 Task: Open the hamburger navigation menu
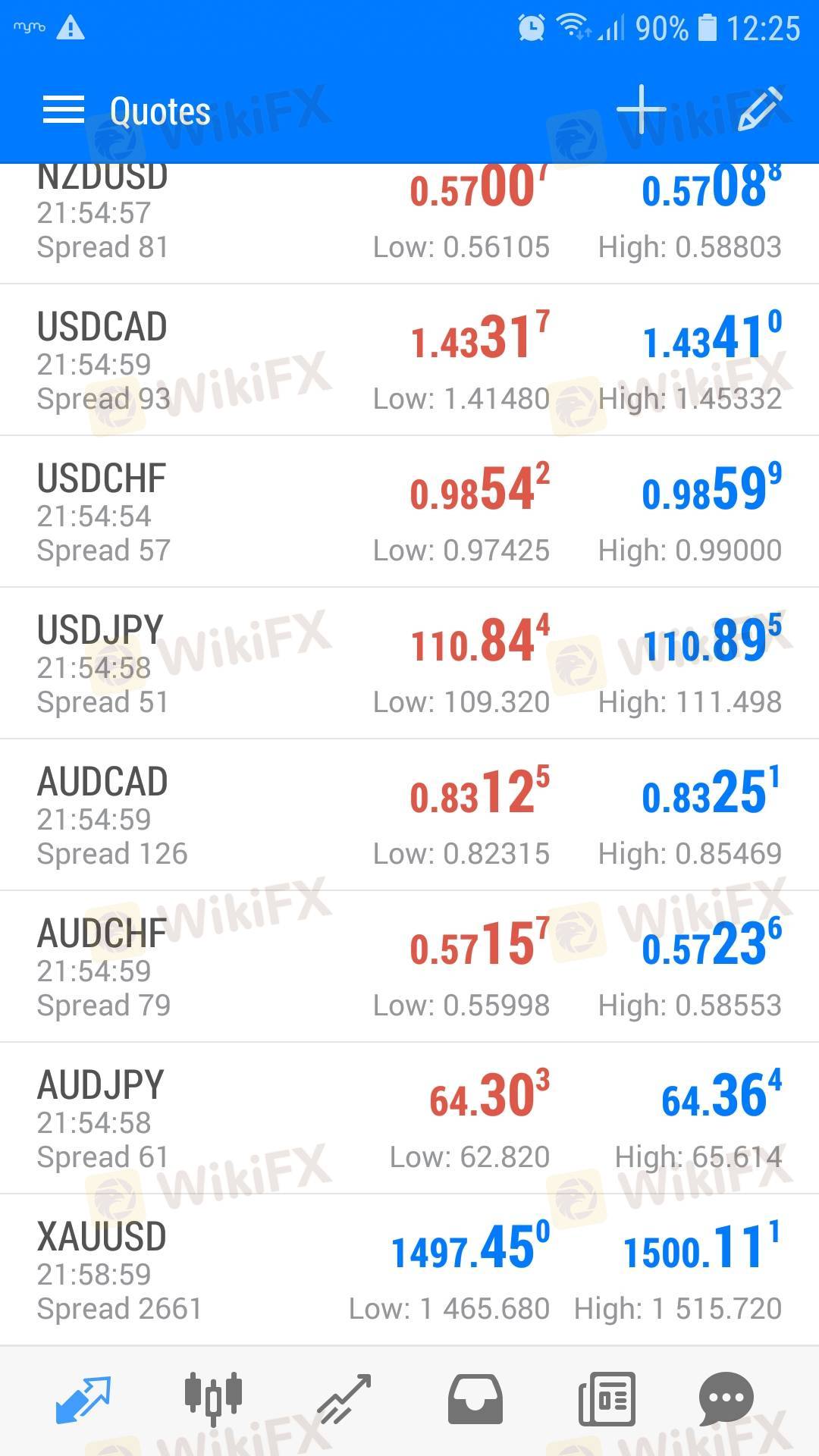click(x=64, y=111)
